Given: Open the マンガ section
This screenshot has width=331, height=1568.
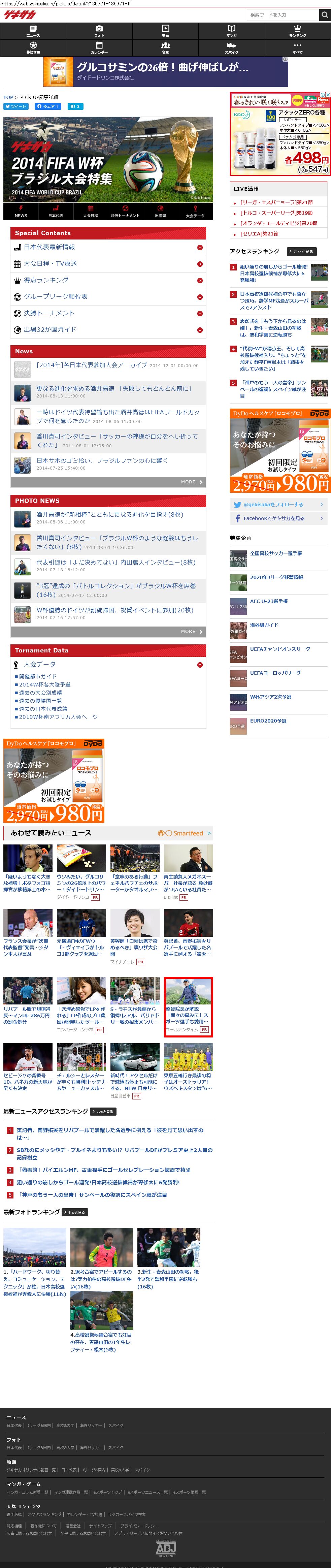Looking at the screenshot, I should [231, 31].
